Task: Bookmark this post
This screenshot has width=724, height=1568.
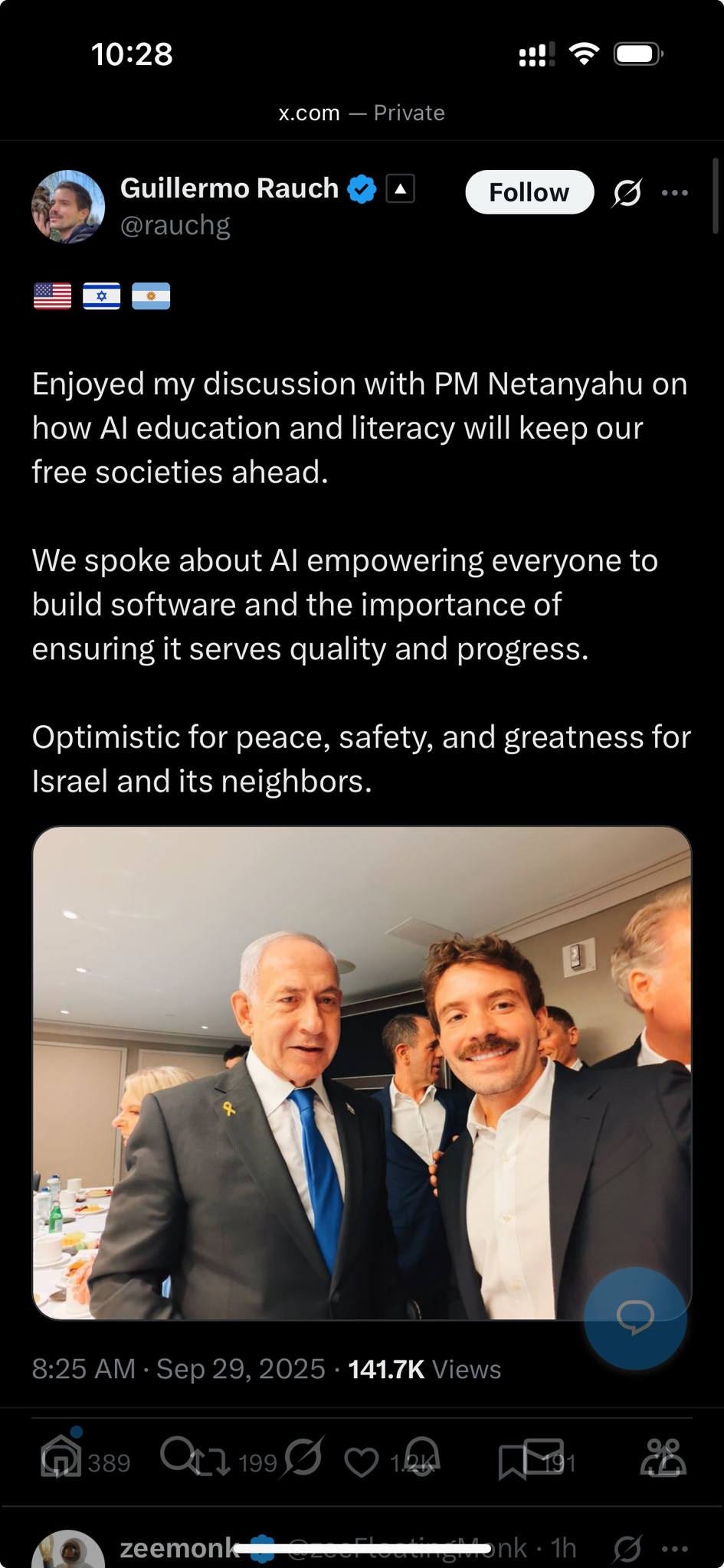Action: click(512, 1463)
